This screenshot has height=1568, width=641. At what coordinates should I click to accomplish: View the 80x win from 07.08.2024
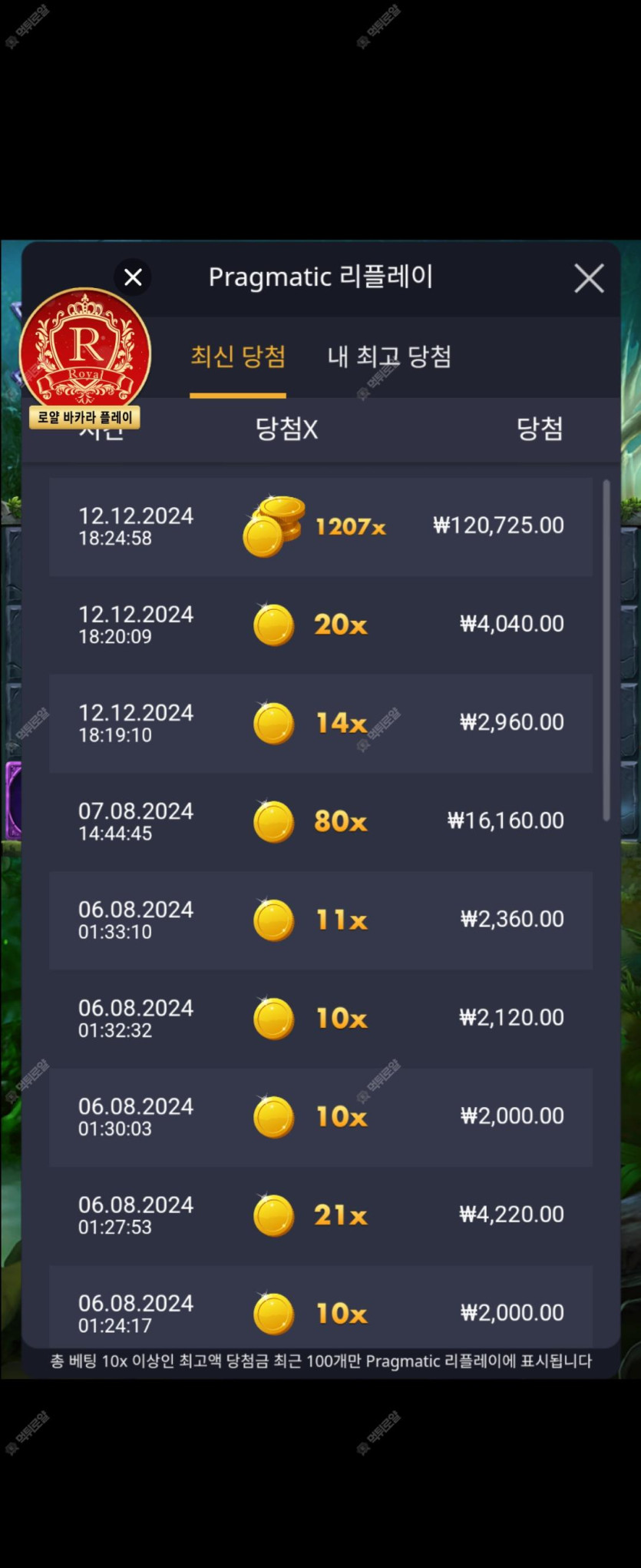320,821
